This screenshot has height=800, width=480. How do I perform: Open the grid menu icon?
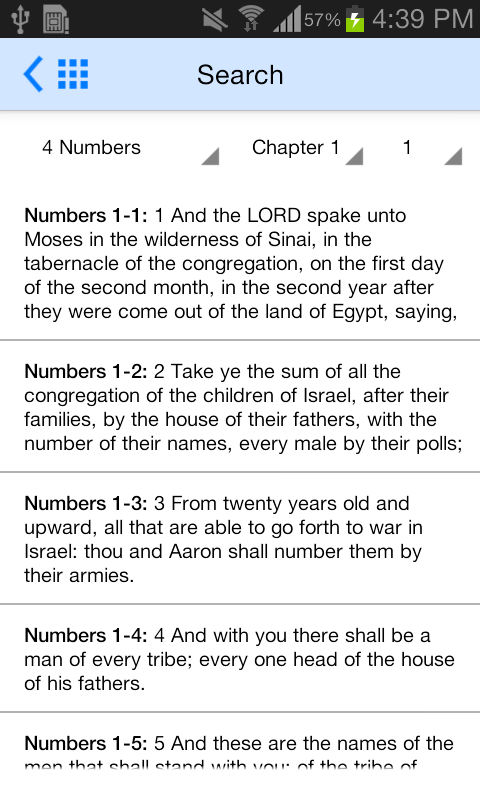click(x=73, y=74)
